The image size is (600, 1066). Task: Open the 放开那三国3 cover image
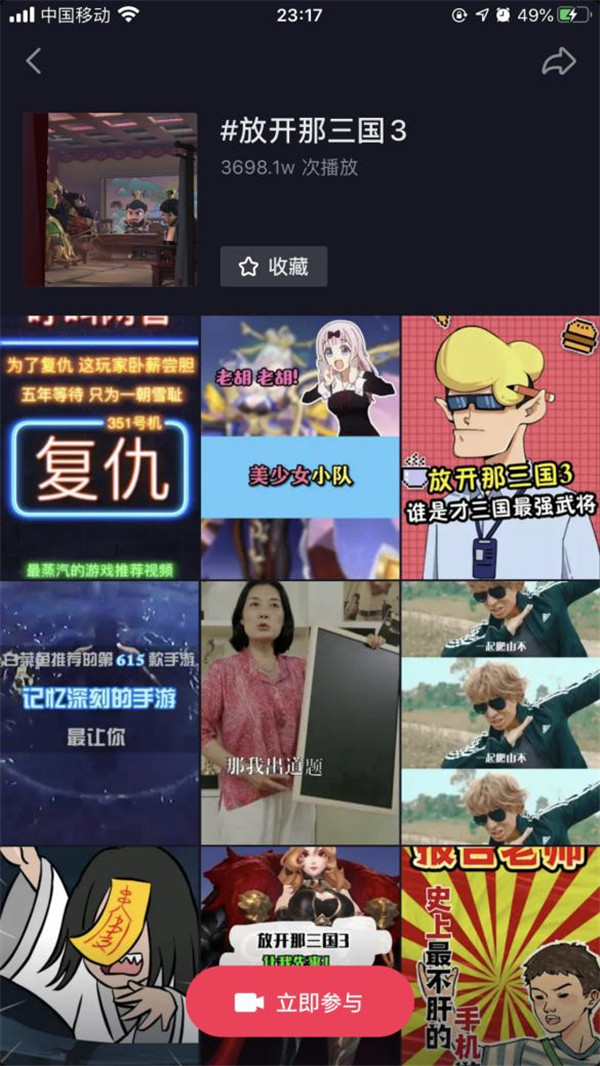[110, 200]
